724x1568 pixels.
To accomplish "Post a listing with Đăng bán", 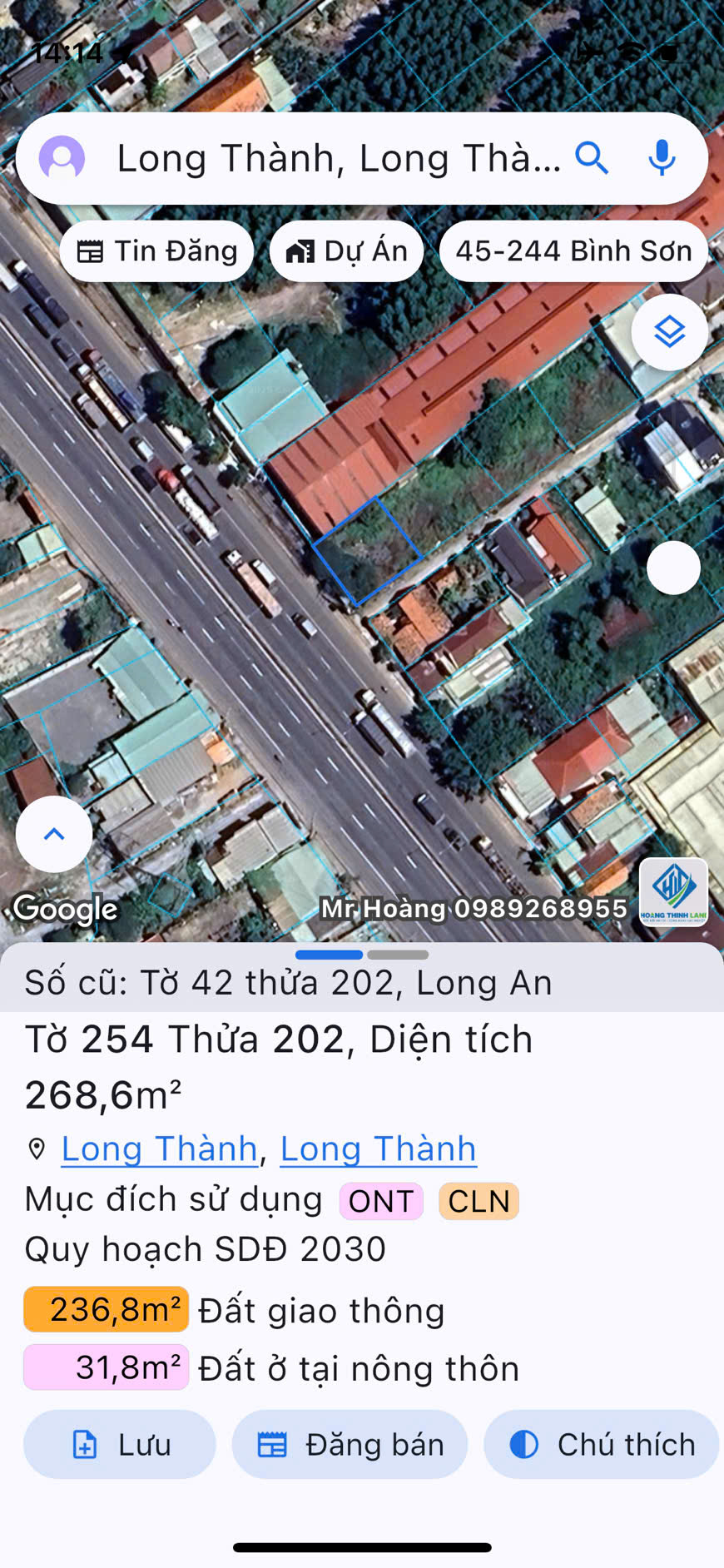I will tap(350, 1444).
